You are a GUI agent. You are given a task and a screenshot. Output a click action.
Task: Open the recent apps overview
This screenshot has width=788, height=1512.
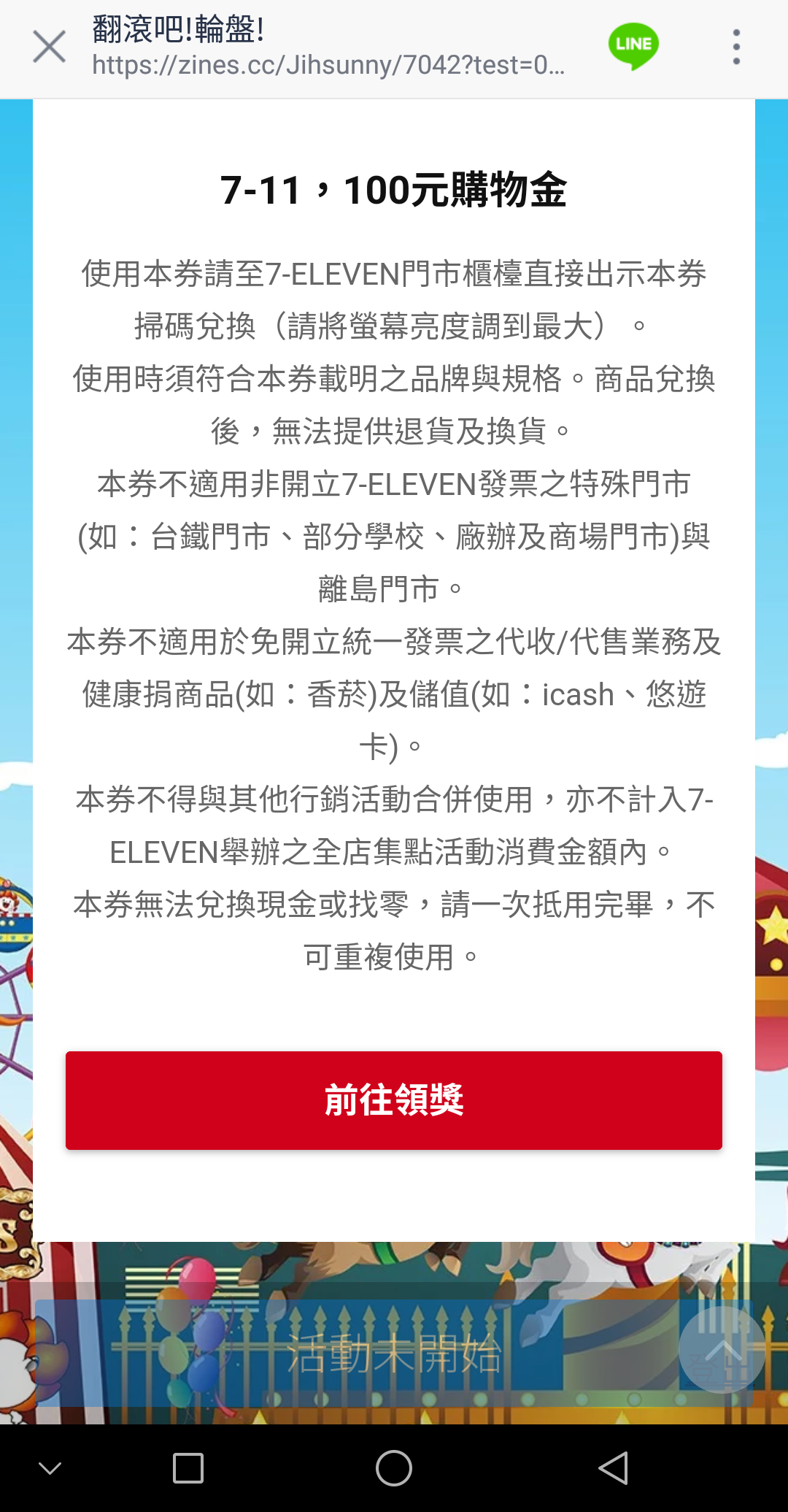tap(188, 1467)
